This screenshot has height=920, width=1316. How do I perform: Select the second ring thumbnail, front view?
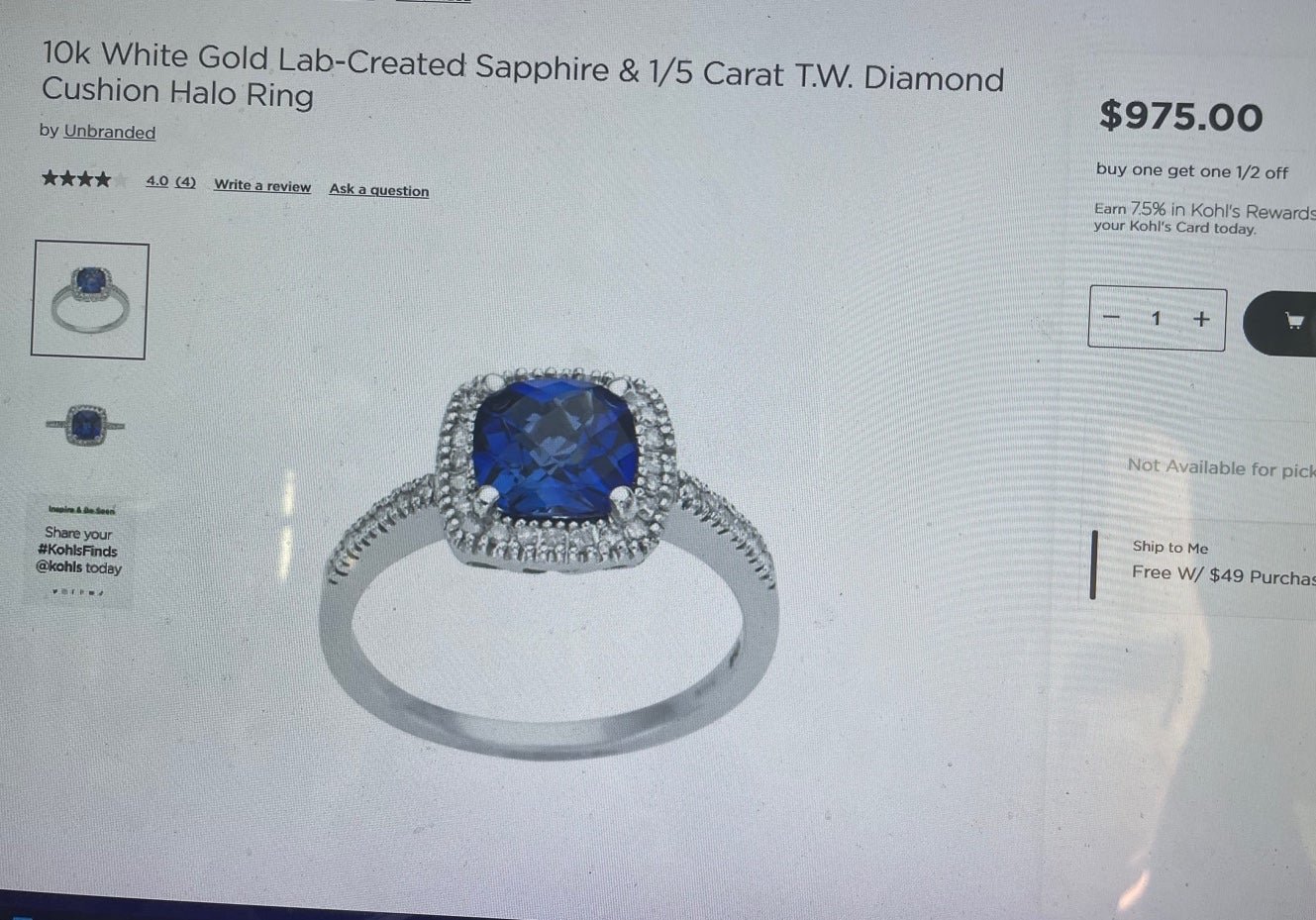click(x=86, y=426)
